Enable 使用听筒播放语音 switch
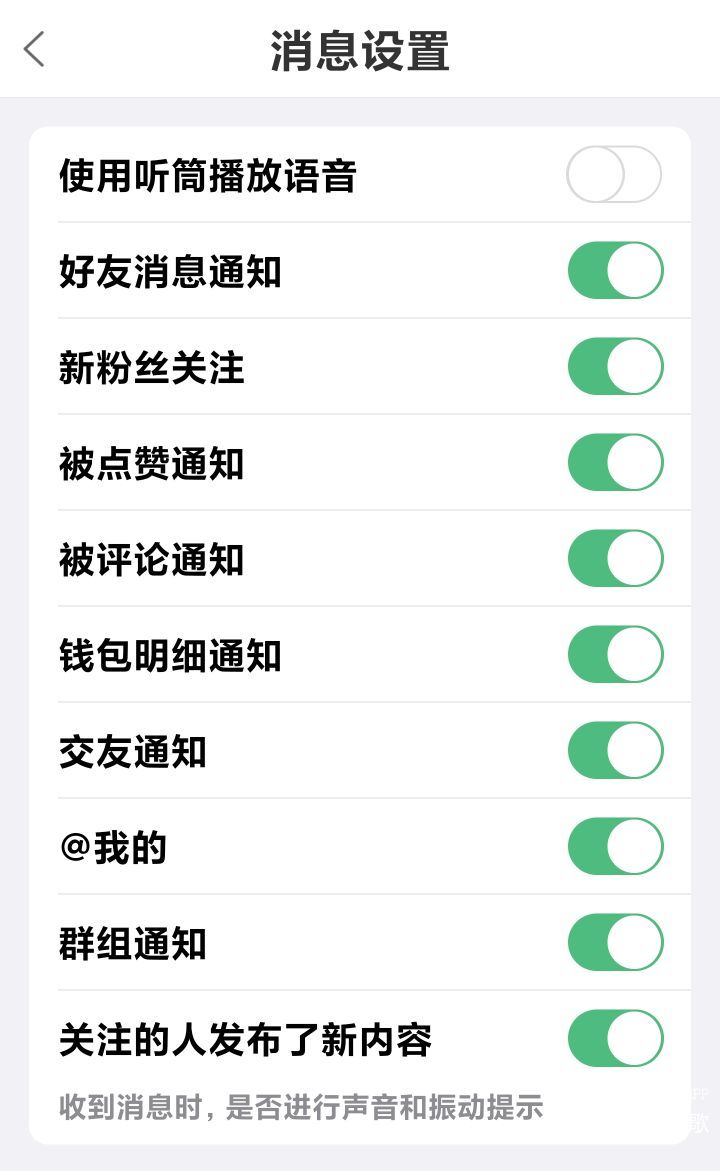Image resolution: width=720 pixels, height=1171 pixels. pos(614,175)
